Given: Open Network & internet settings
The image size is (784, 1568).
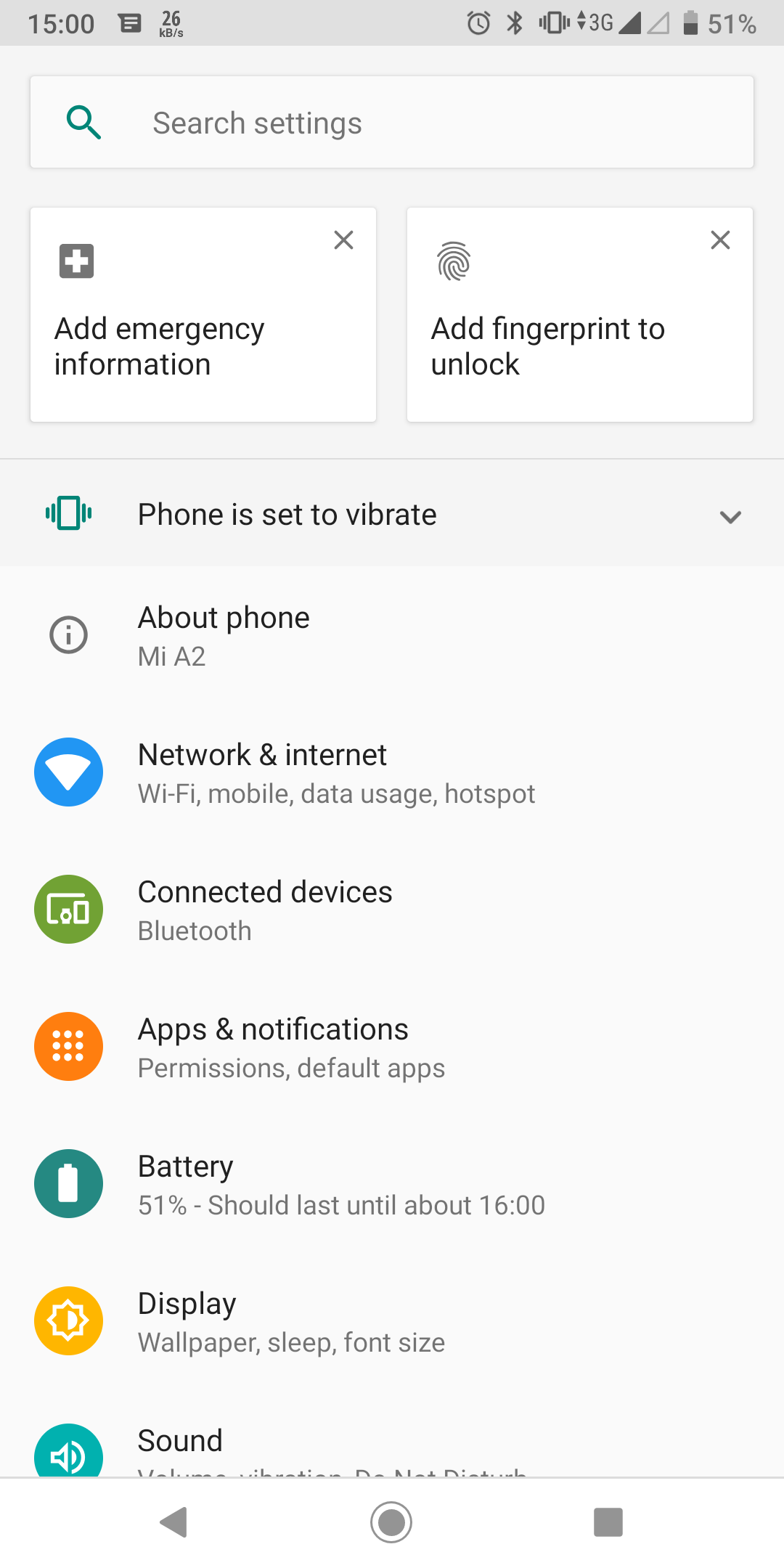Looking at the screenshot, I should (x=392, y=773).
